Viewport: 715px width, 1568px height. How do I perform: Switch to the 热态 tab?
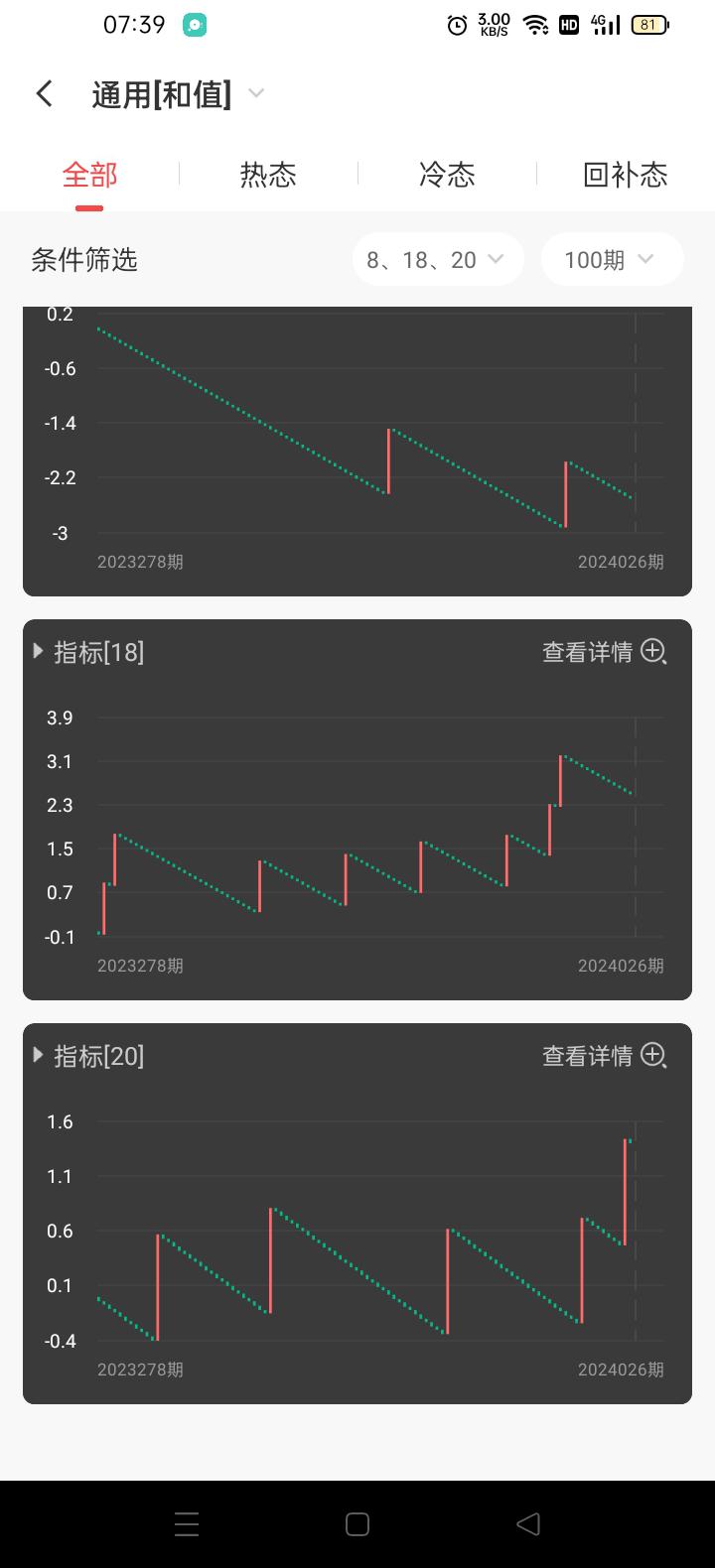coord(268,176)
